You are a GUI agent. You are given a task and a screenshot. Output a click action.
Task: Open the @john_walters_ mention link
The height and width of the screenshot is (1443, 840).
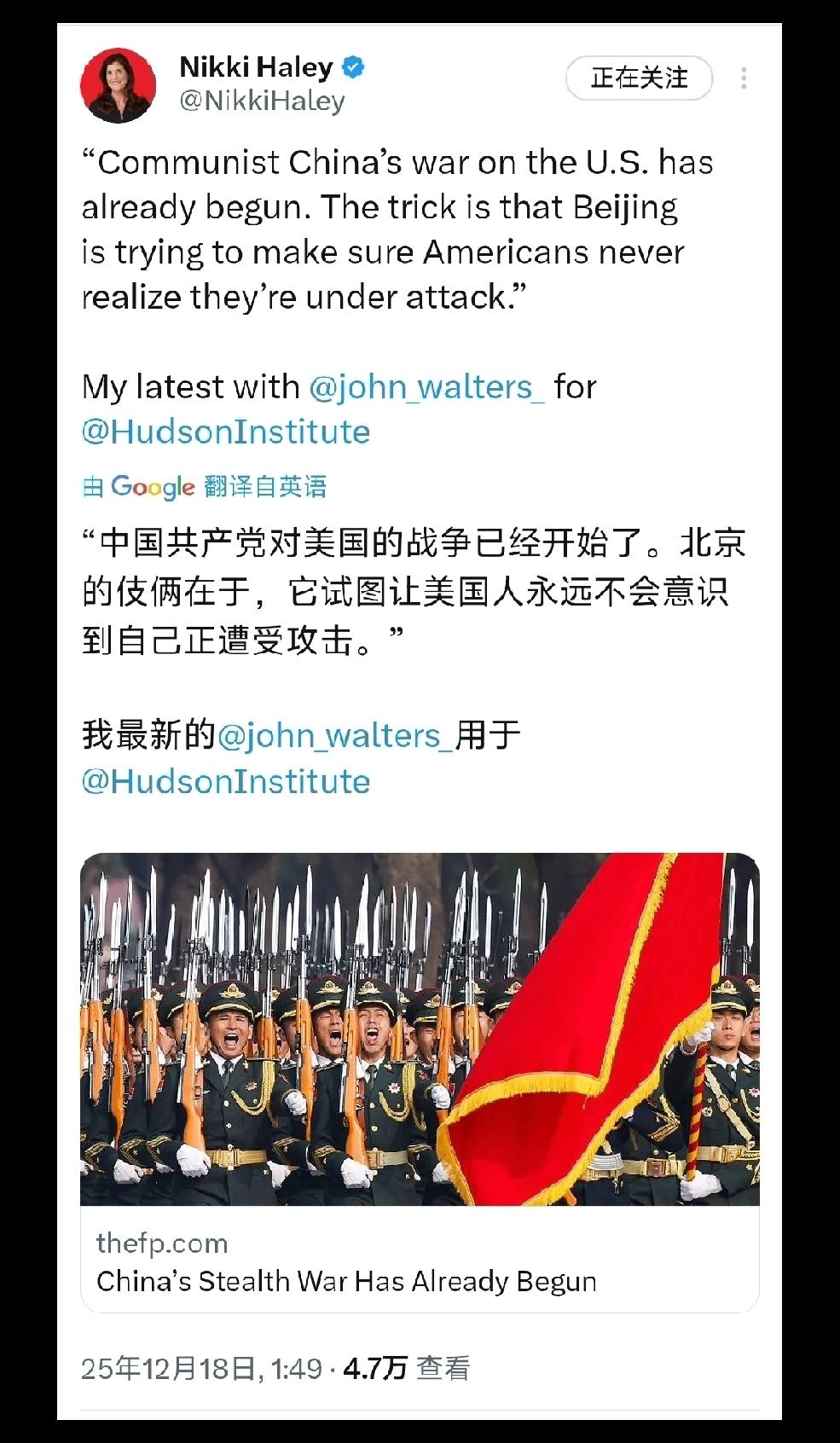[423, 385]
